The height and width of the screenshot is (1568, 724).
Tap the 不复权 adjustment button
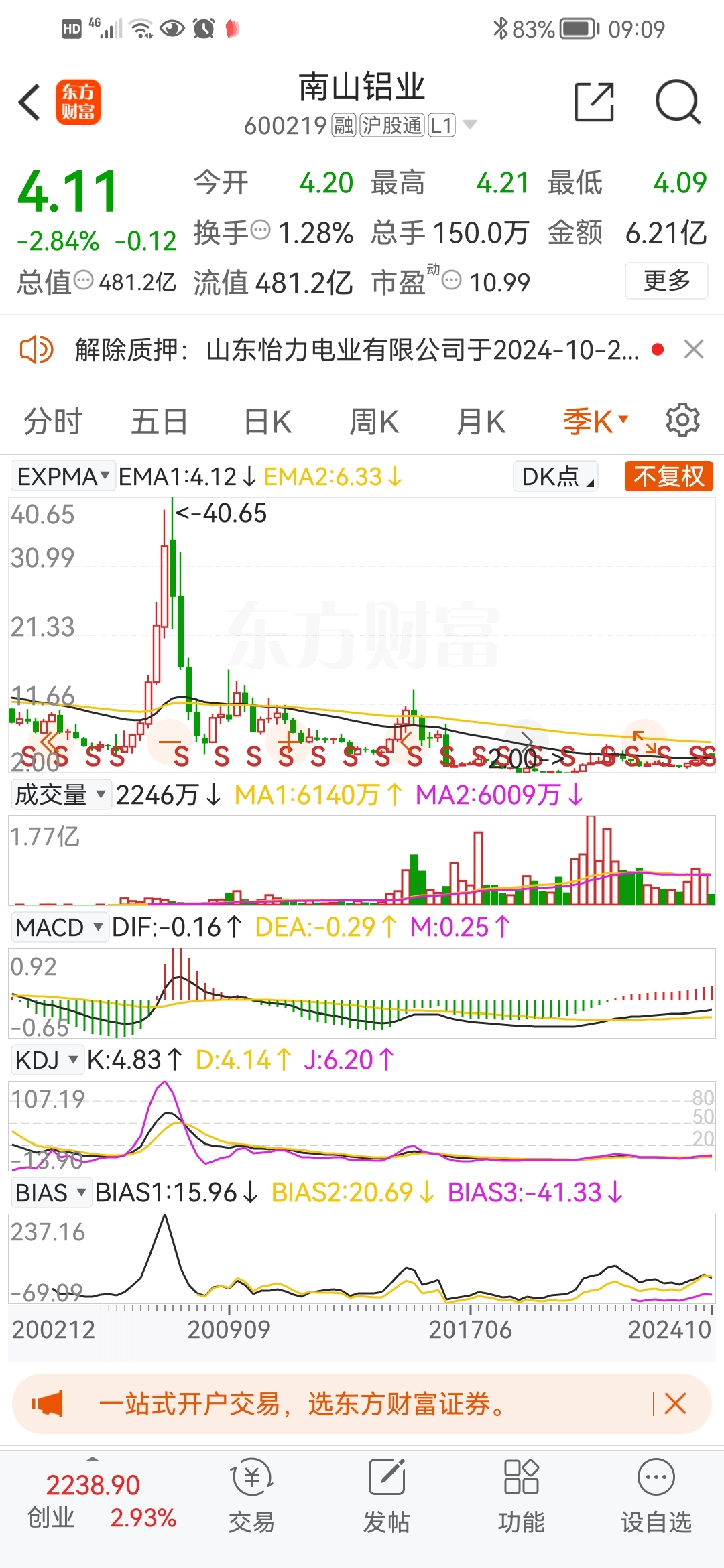[x=668, y=476]
